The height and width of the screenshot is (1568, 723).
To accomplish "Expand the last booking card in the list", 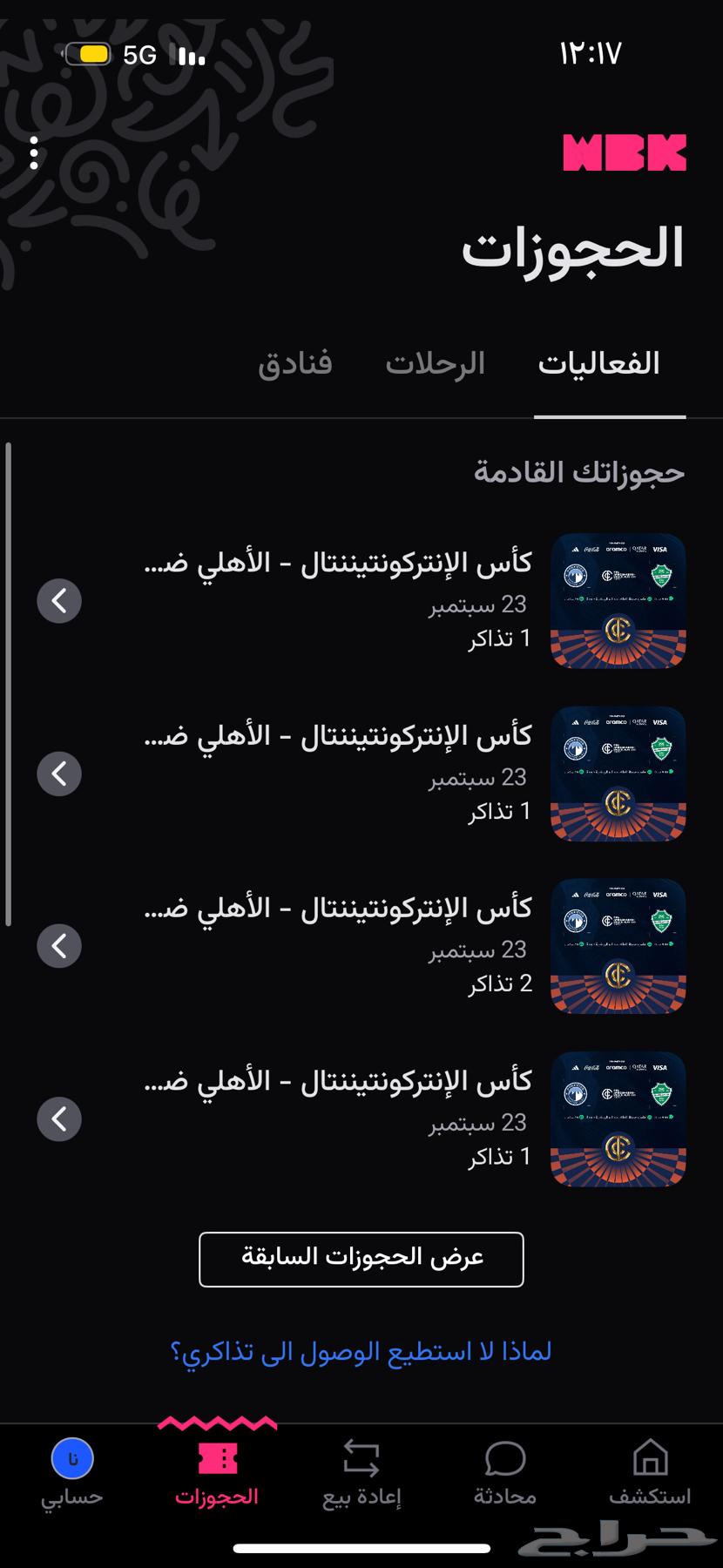I will [x=59, y=1119].
